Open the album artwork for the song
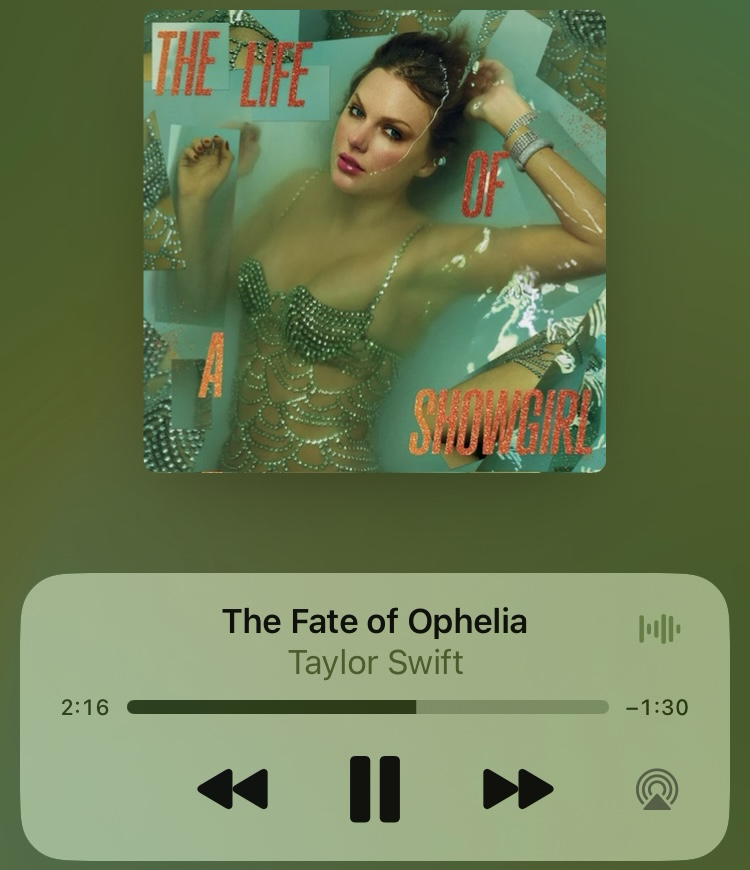Screen dimensions: 750x870 tap(375, 241)
